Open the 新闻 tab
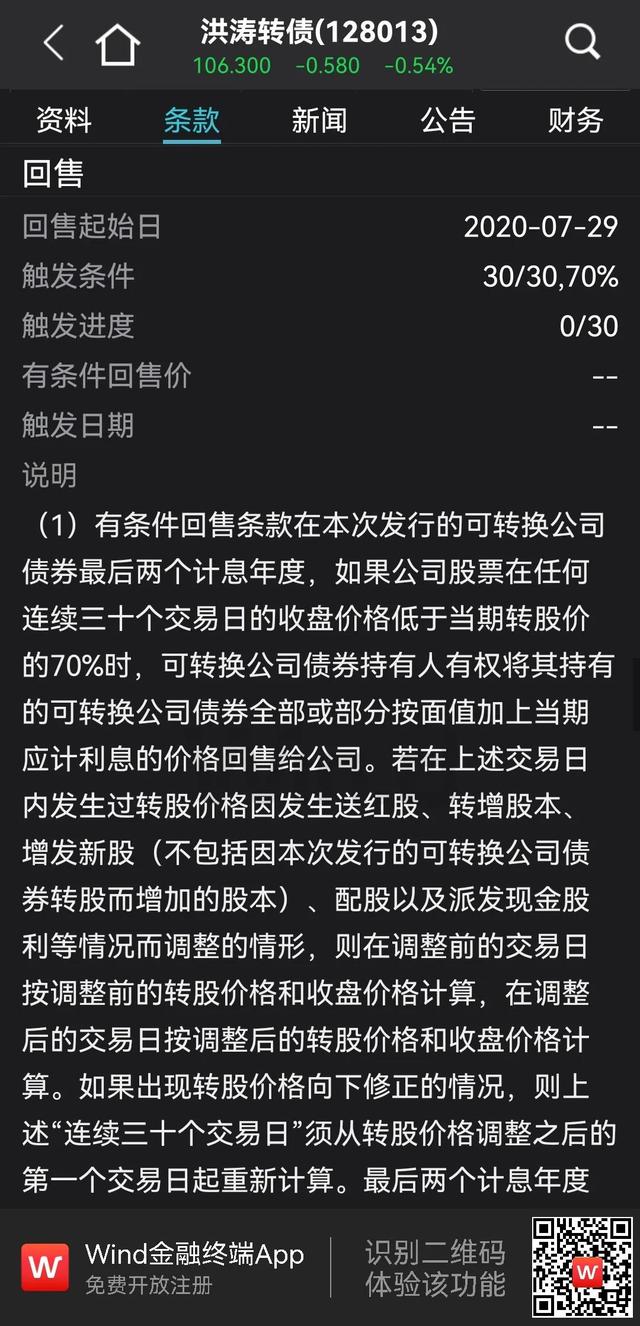Image resolution: width=640 pixels, height=1326 pixels. point(319,121)
